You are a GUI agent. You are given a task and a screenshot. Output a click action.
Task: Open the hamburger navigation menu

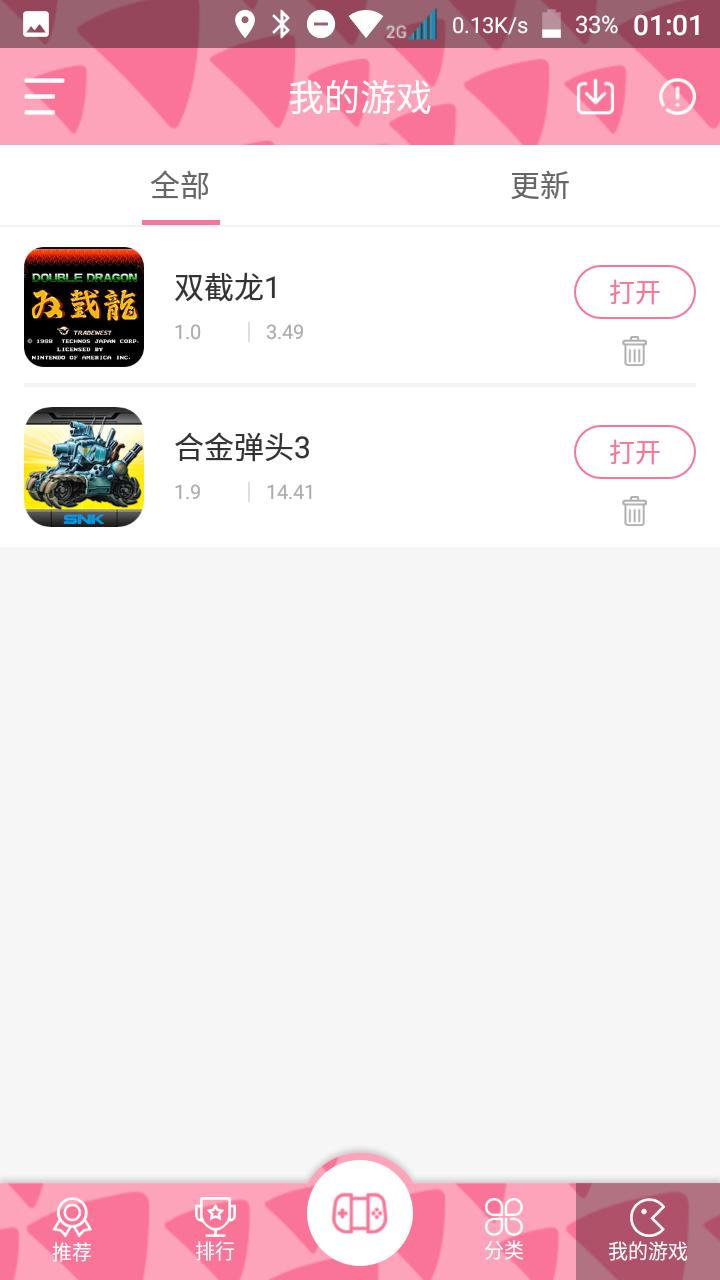tap(41, 96)
